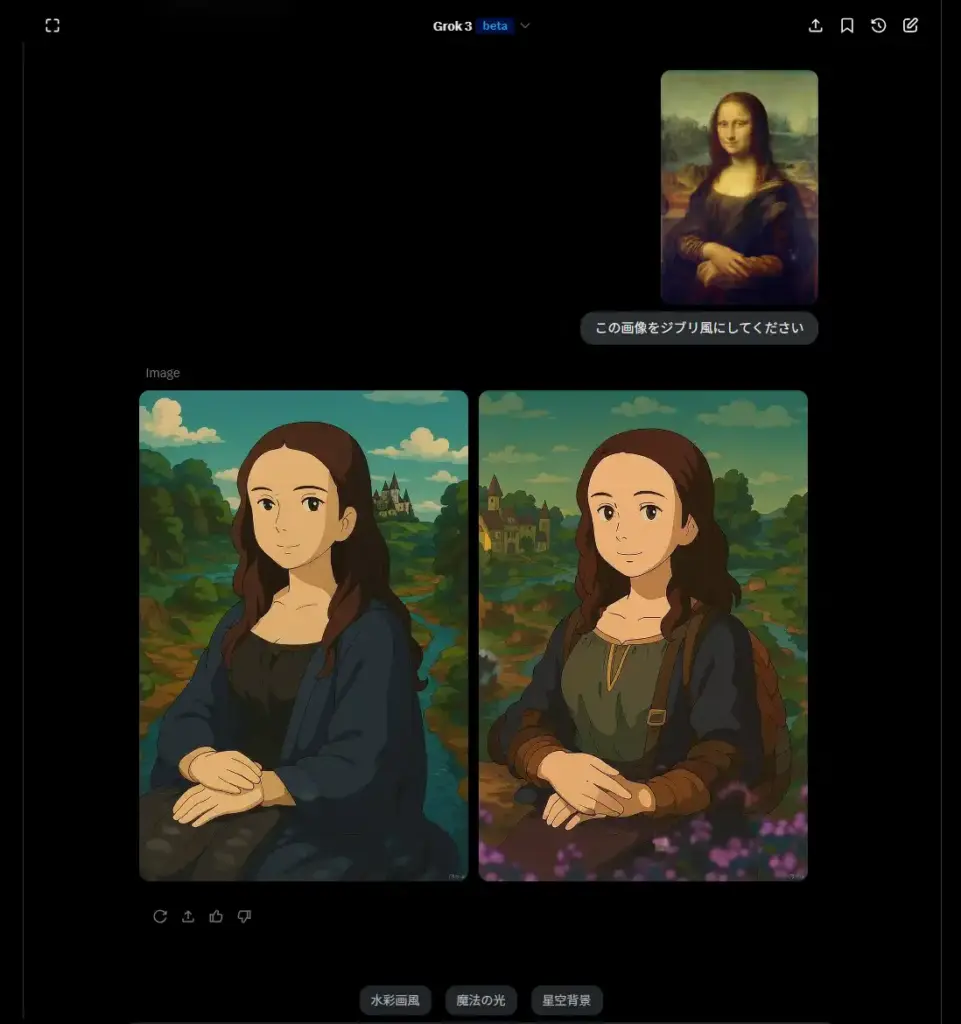This screenshot has width=961, height=1024.
Task: Apply the 星空背景 suggestion chip
Action: click(567, 1000)
